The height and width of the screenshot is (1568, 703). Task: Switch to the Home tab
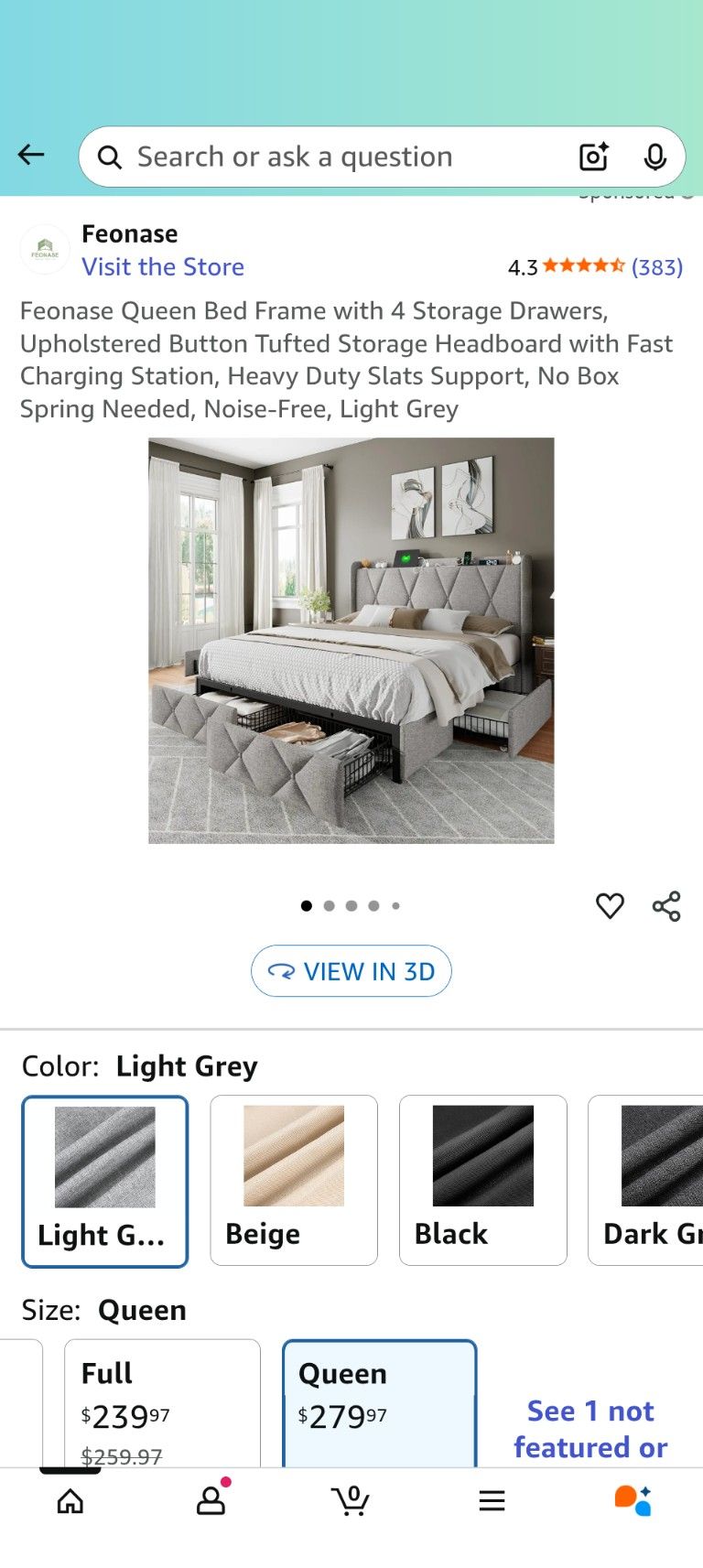[70, 1501]
